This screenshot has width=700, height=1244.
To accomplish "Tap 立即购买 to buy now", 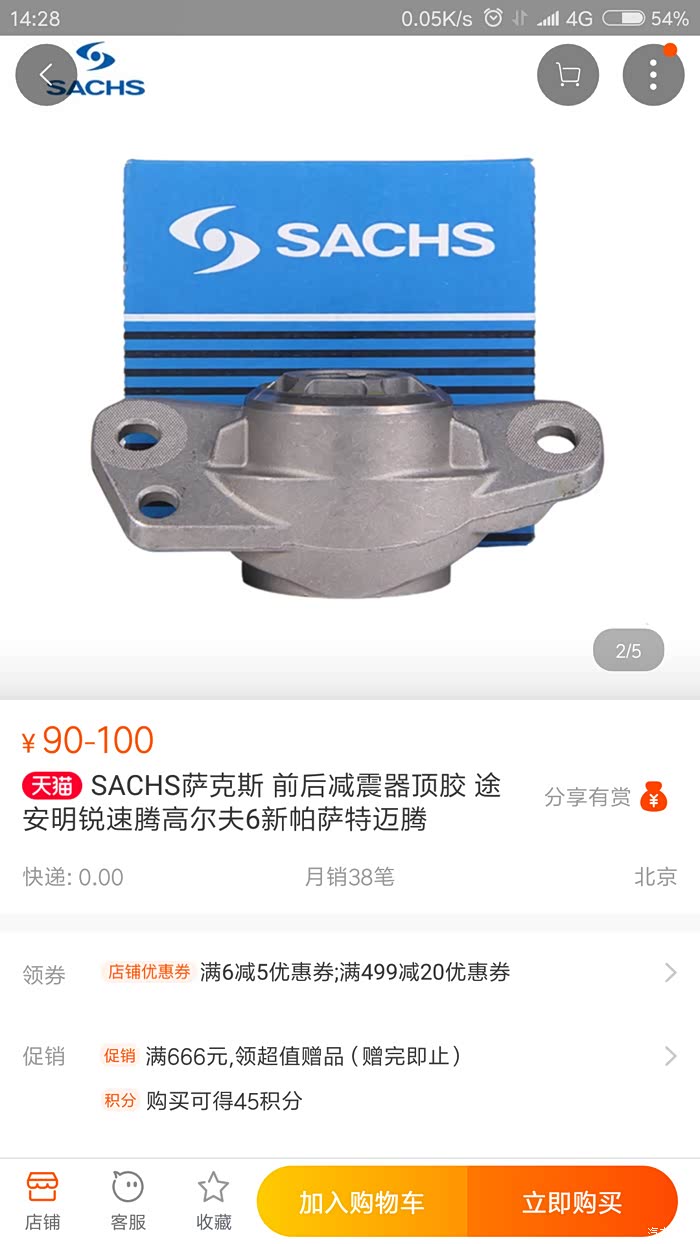I will point(572,1202).
